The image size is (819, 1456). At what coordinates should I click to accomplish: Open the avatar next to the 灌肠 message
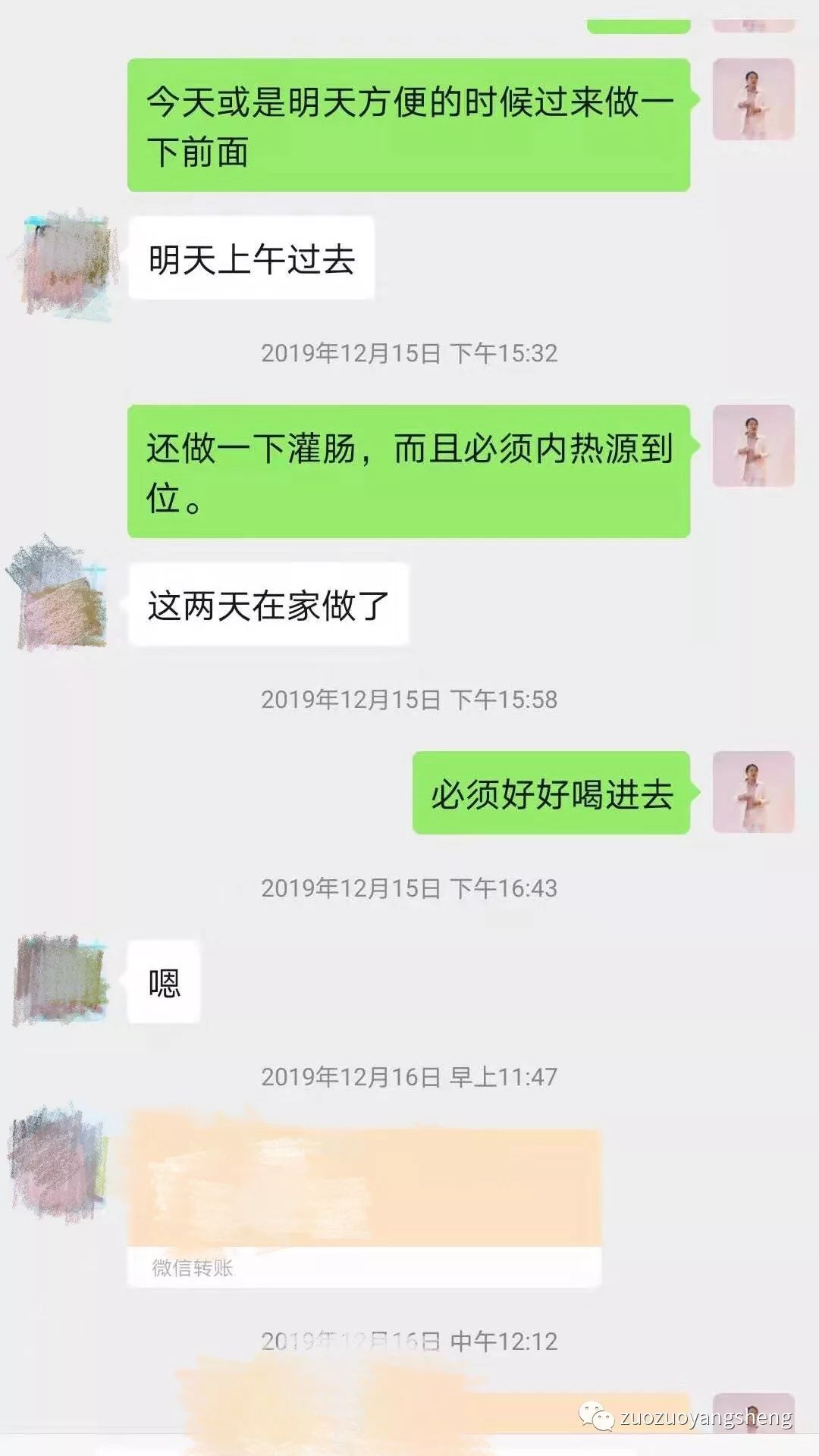[x=753, y=447]
